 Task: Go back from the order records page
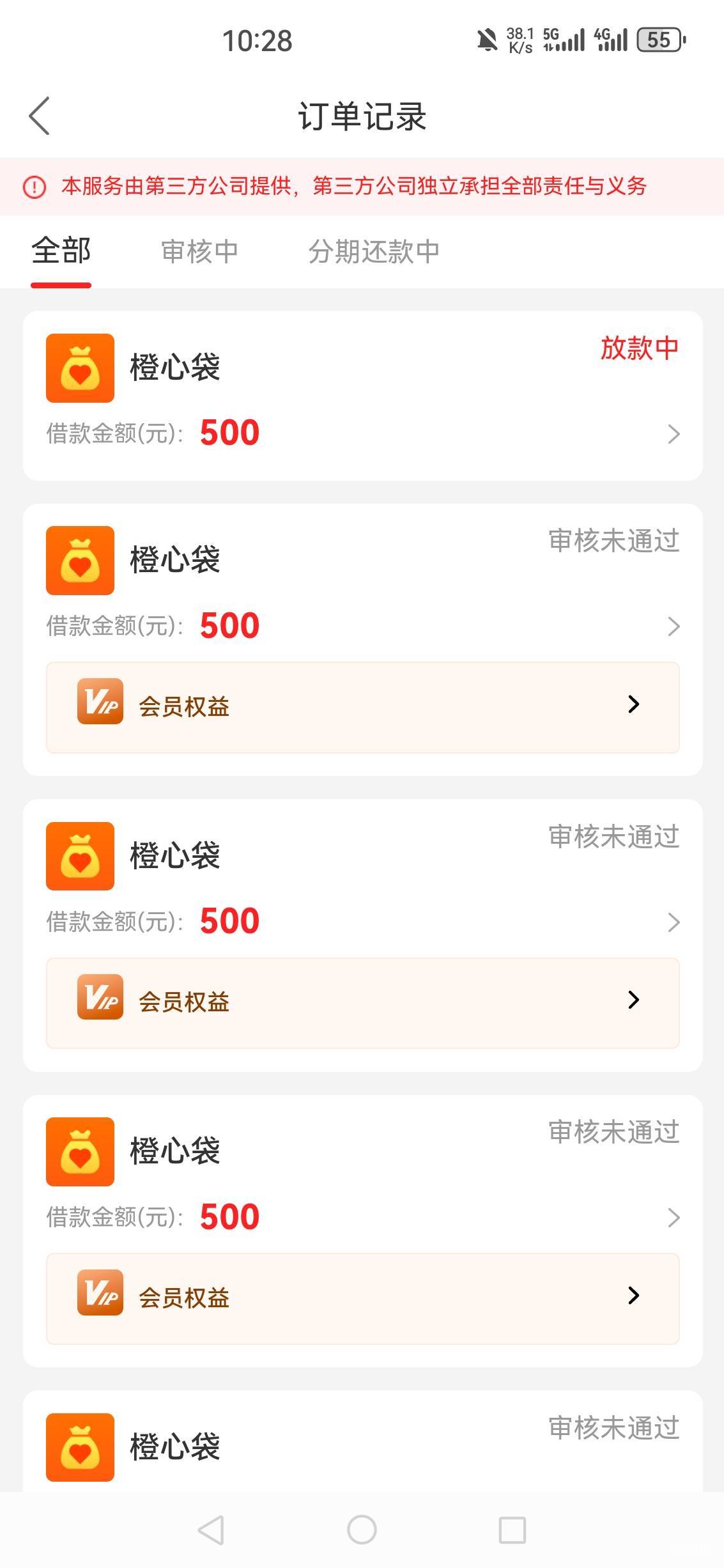coord(40,116)
